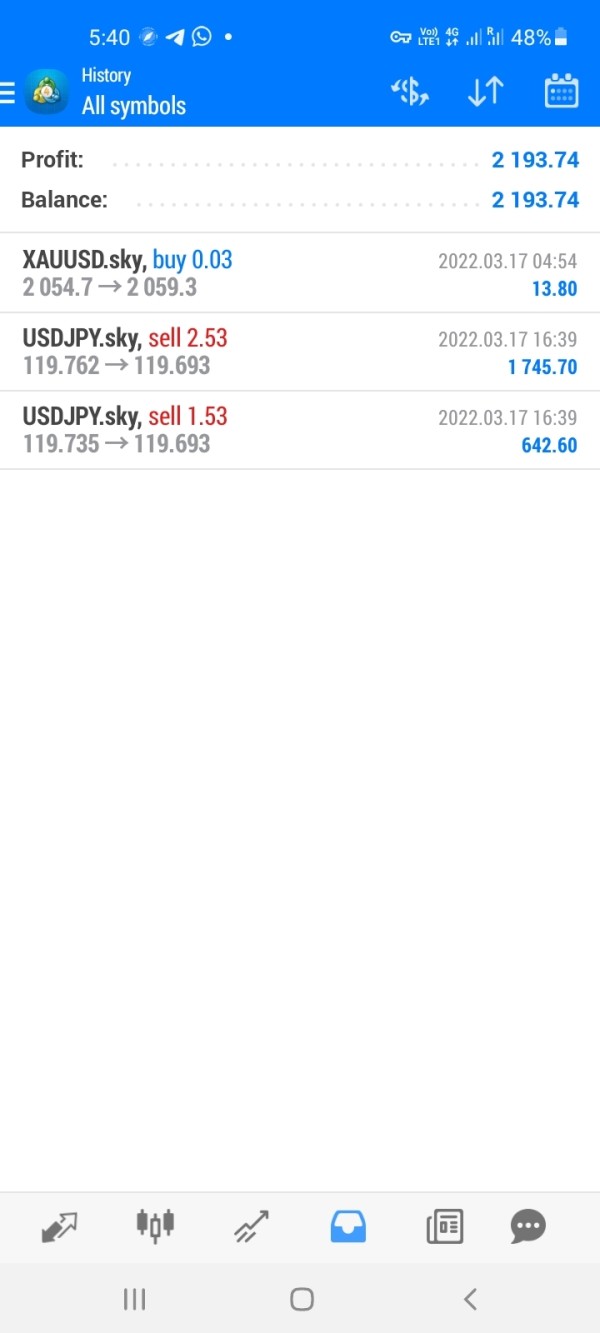
Task: Open the hamburger menu drawer
Action: pyautogui.click(x=7, y=93)
